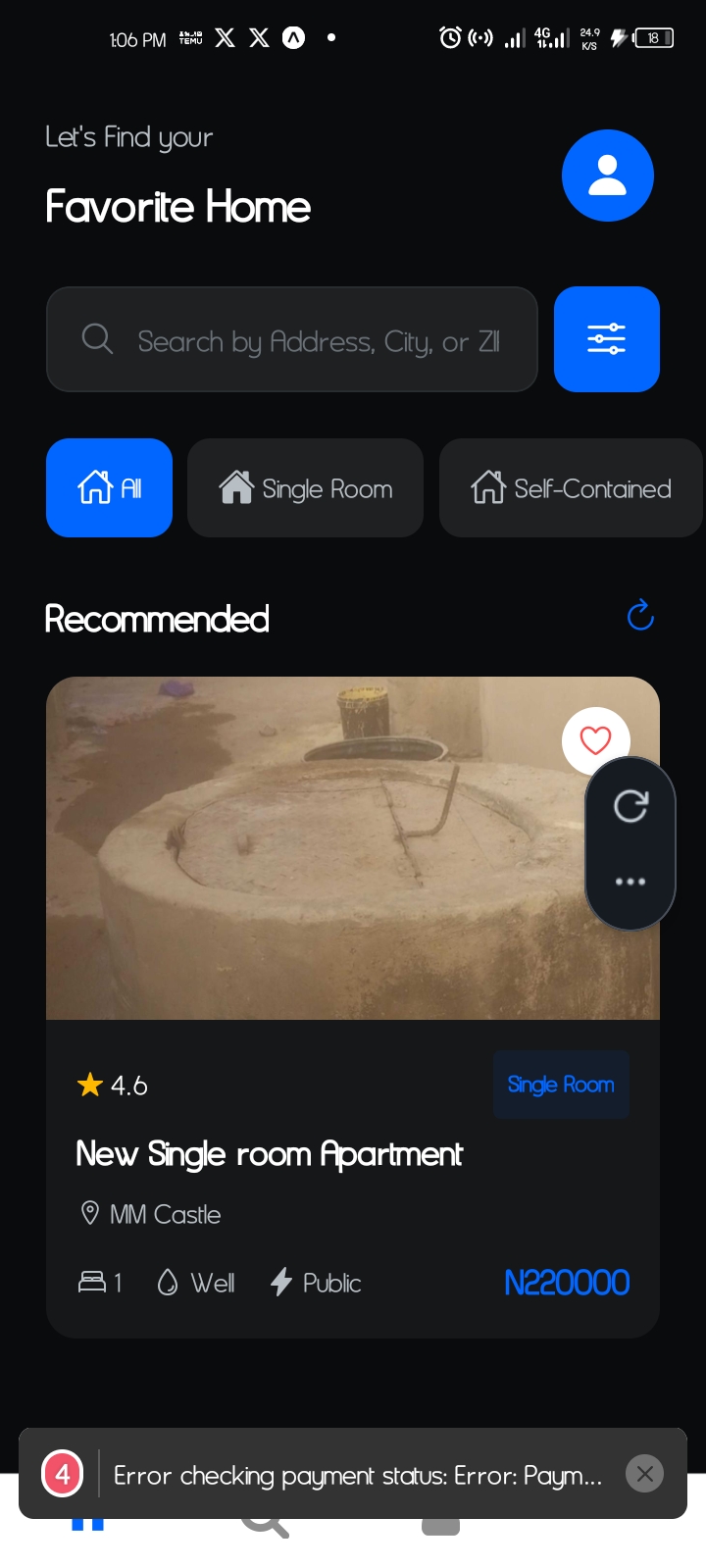Open the user profile button

[607, 176]
